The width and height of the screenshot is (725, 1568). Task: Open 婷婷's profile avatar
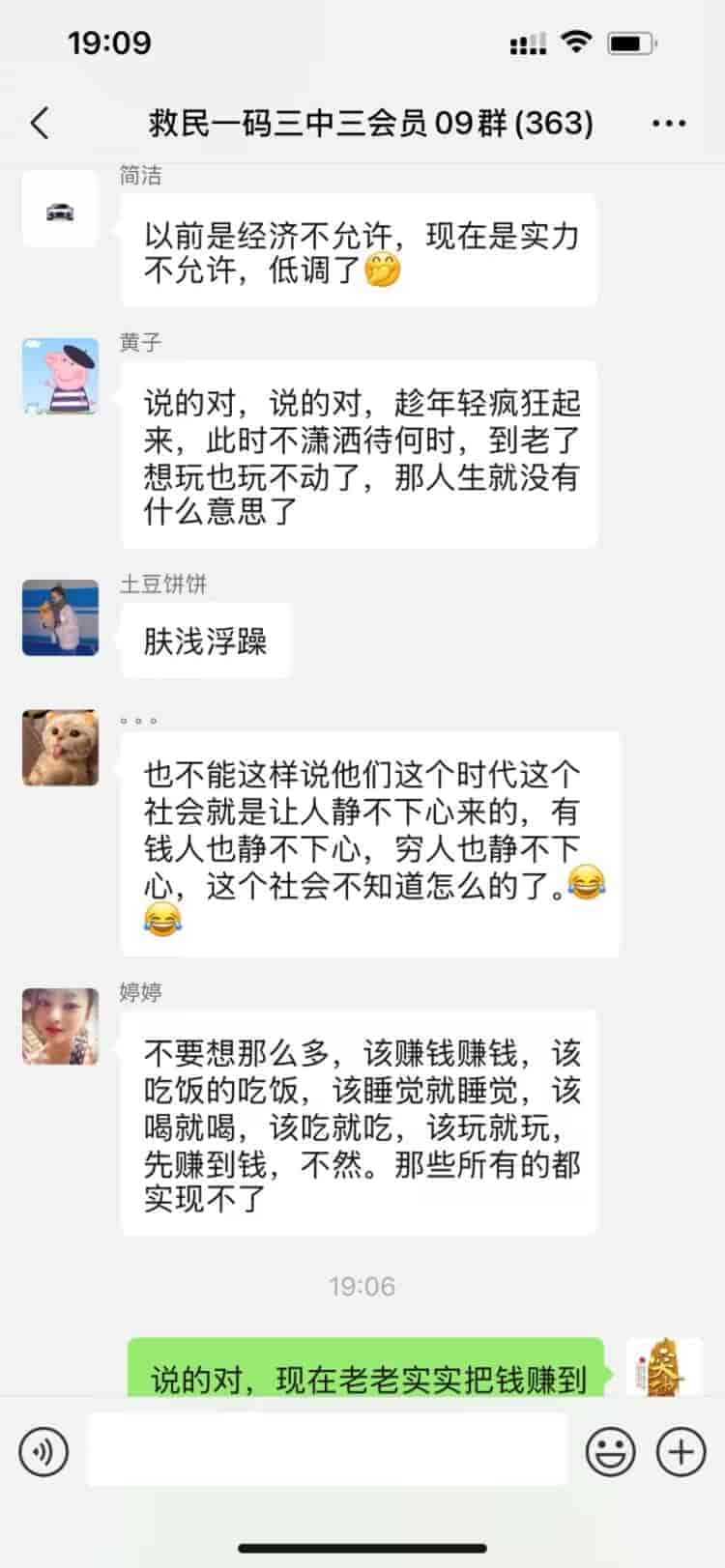pos(60,1026)
